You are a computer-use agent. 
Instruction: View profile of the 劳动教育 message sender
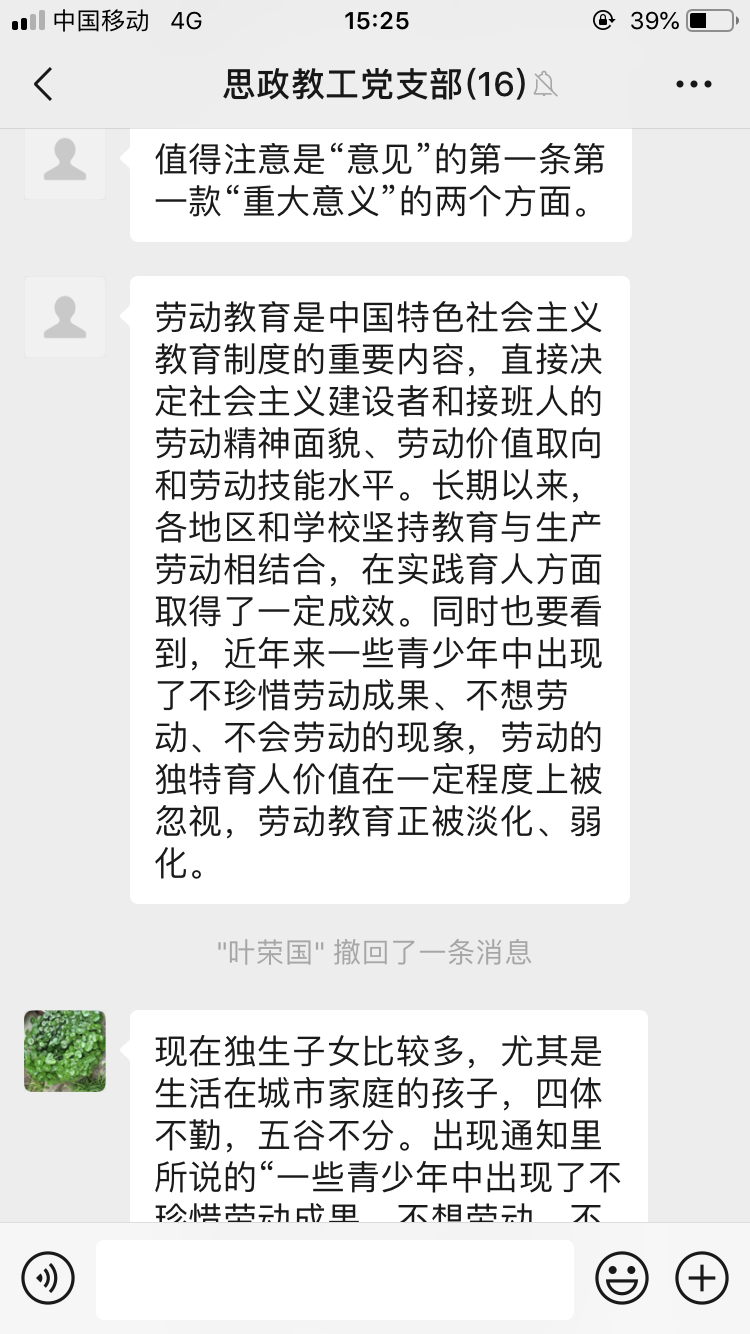(x=65, y=317)
